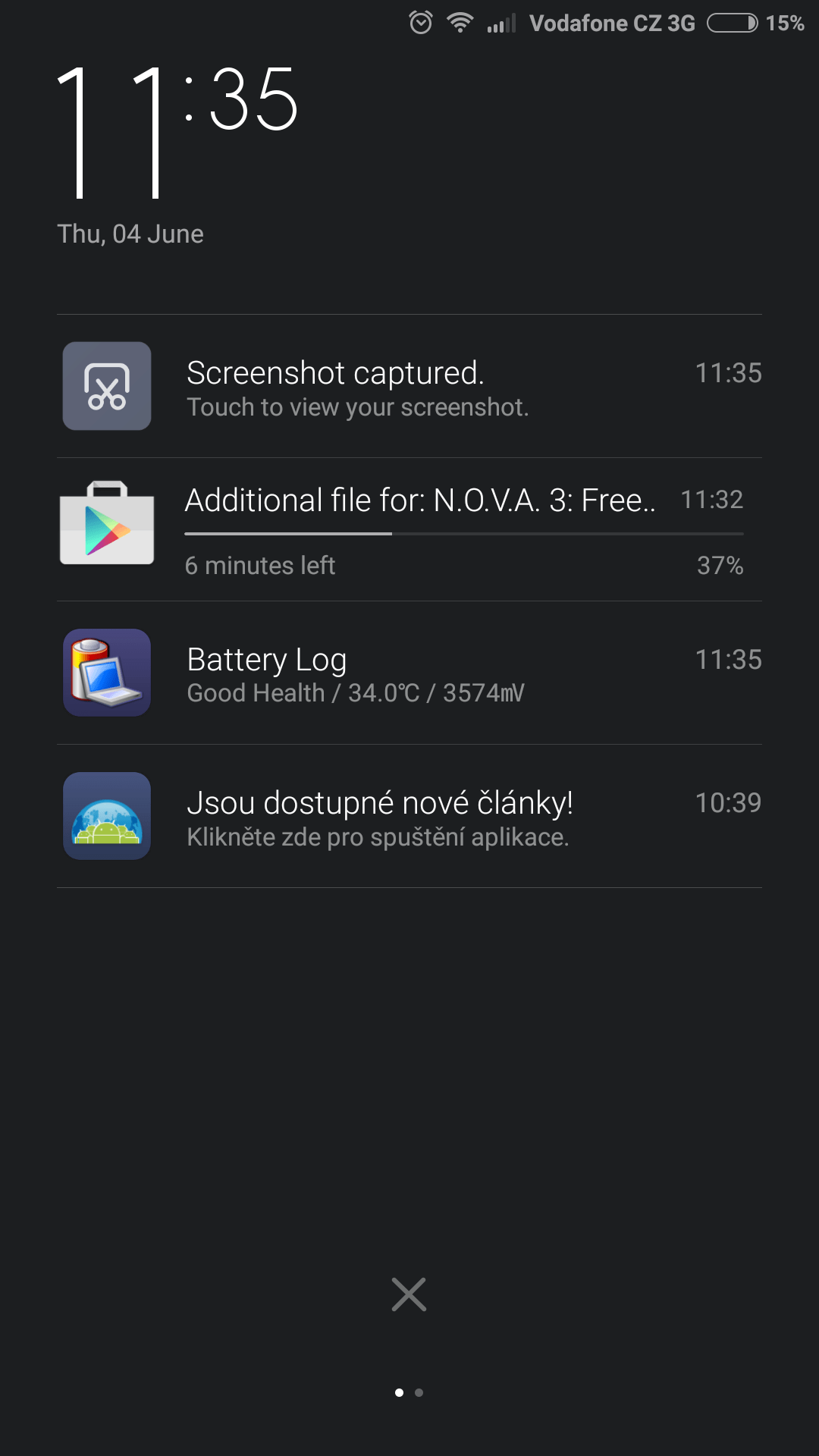
Task: Open the N.O.V.A. 3 download notification
Action: (409, 529)
